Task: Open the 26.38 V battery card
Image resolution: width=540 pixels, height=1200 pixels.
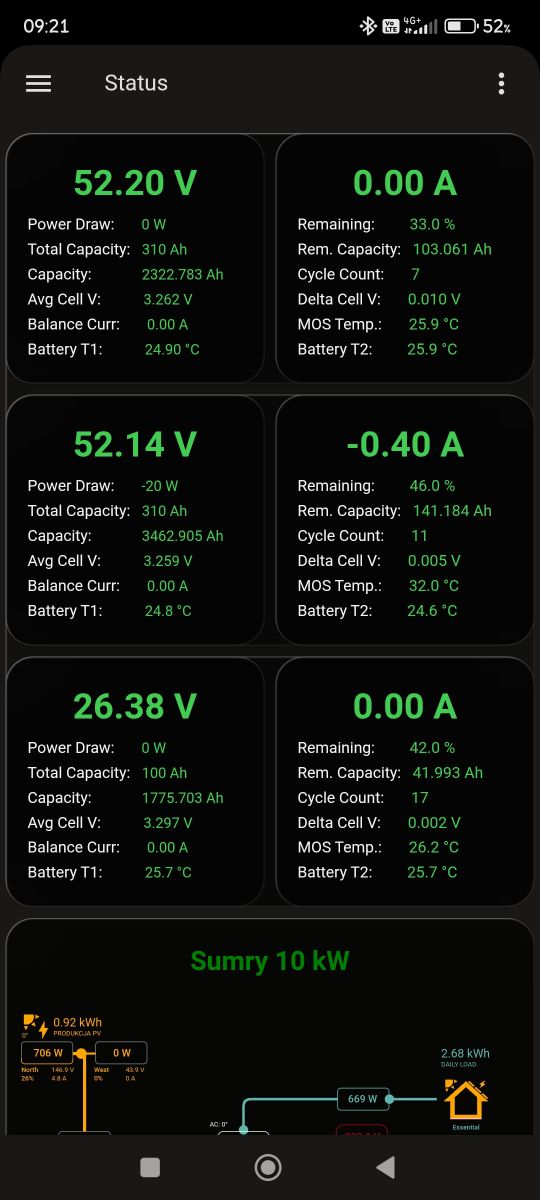Action: point(135,781)
